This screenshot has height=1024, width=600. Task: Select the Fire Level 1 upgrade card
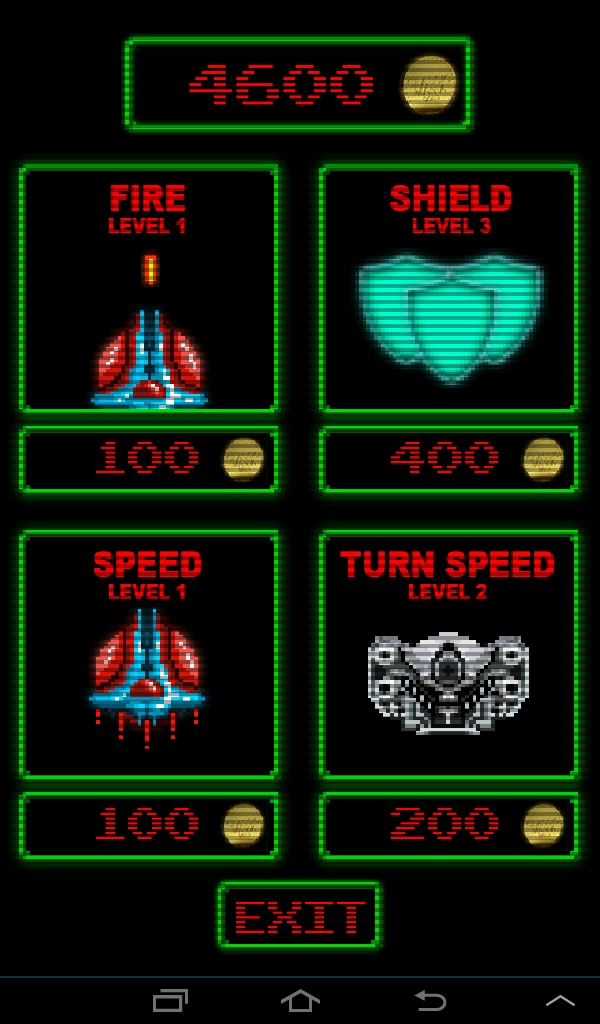[x=149, y=289]
